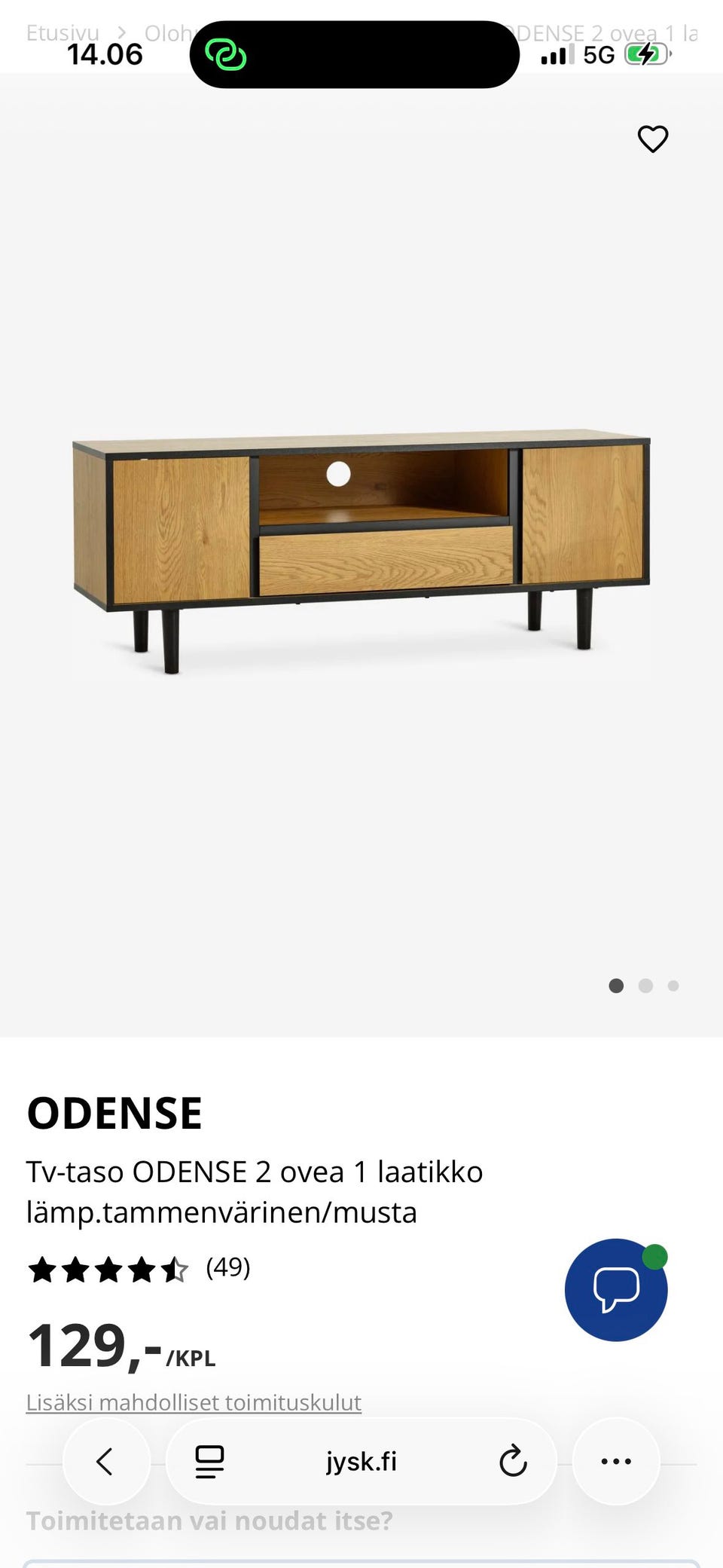
Task: Open the ODENSE product image
Action: [x=361, y=554]
